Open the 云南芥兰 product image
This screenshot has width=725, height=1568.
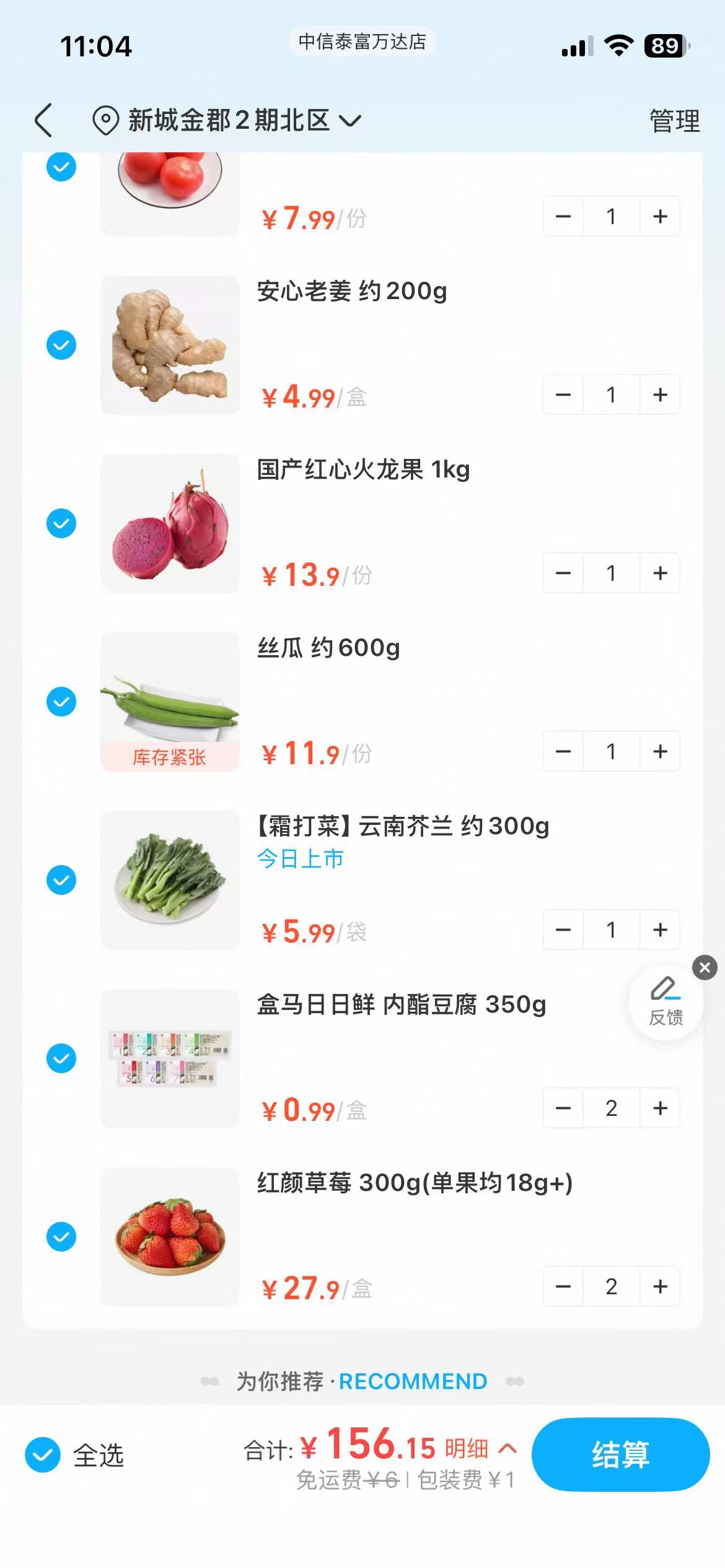[x=170, y=880]
